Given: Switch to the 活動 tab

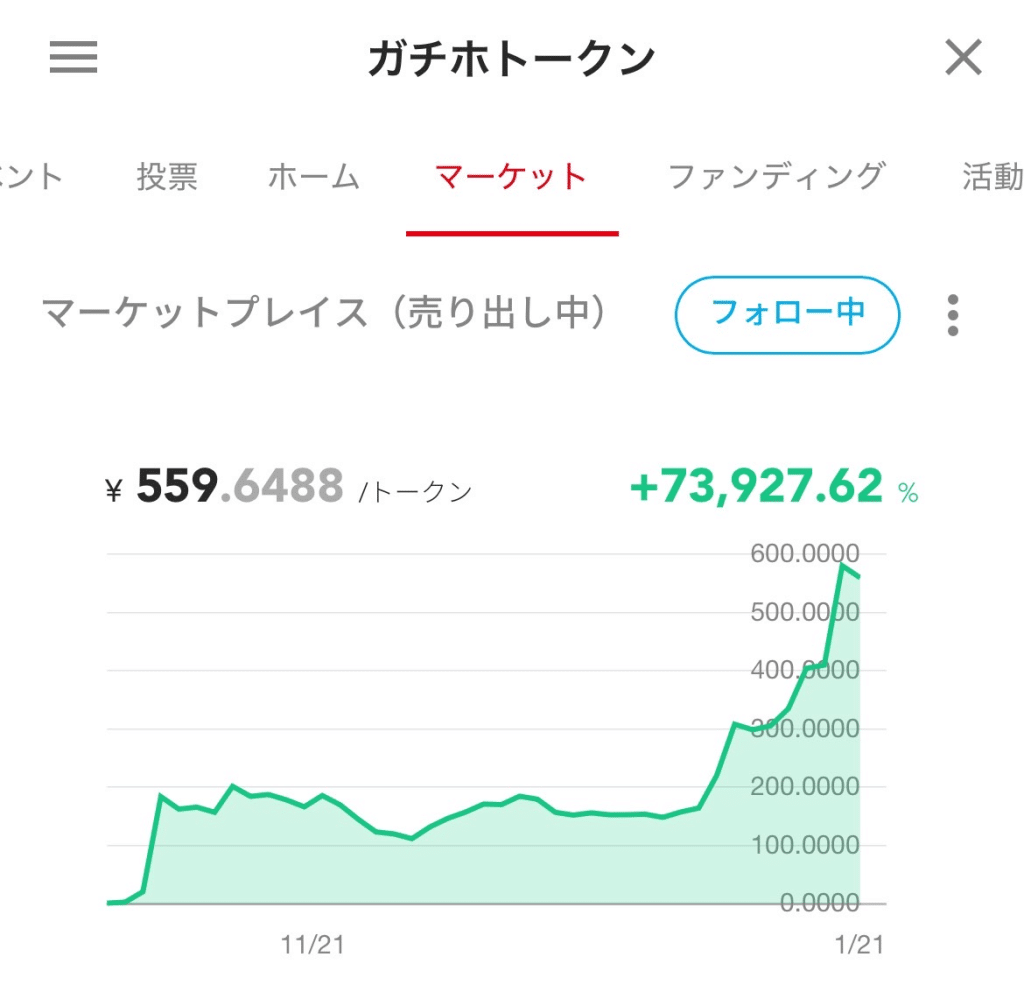Looking at the screenshot, I should click(x=992, y=177).
